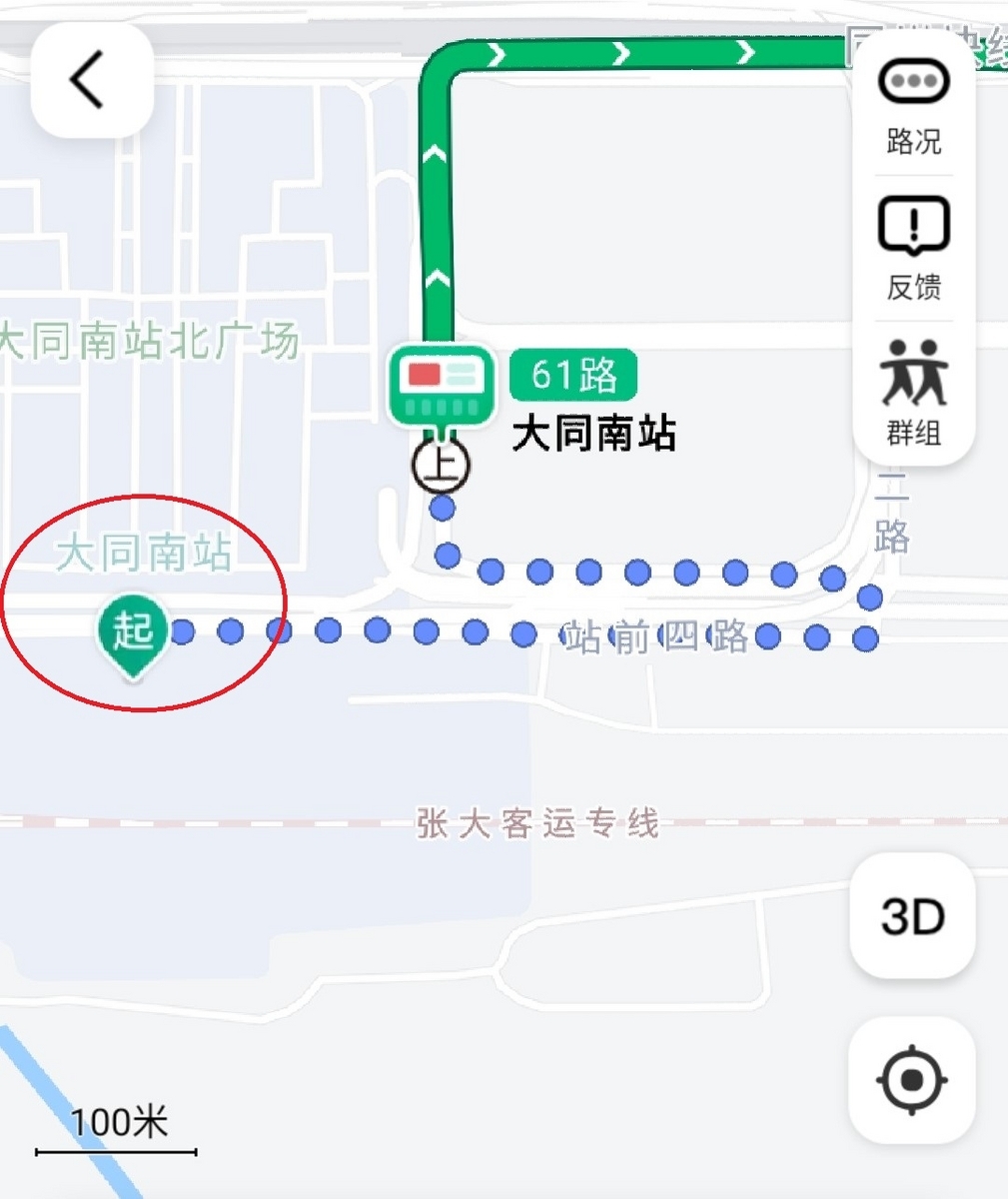Click the 100米 scale bar

click(122, 1126)
